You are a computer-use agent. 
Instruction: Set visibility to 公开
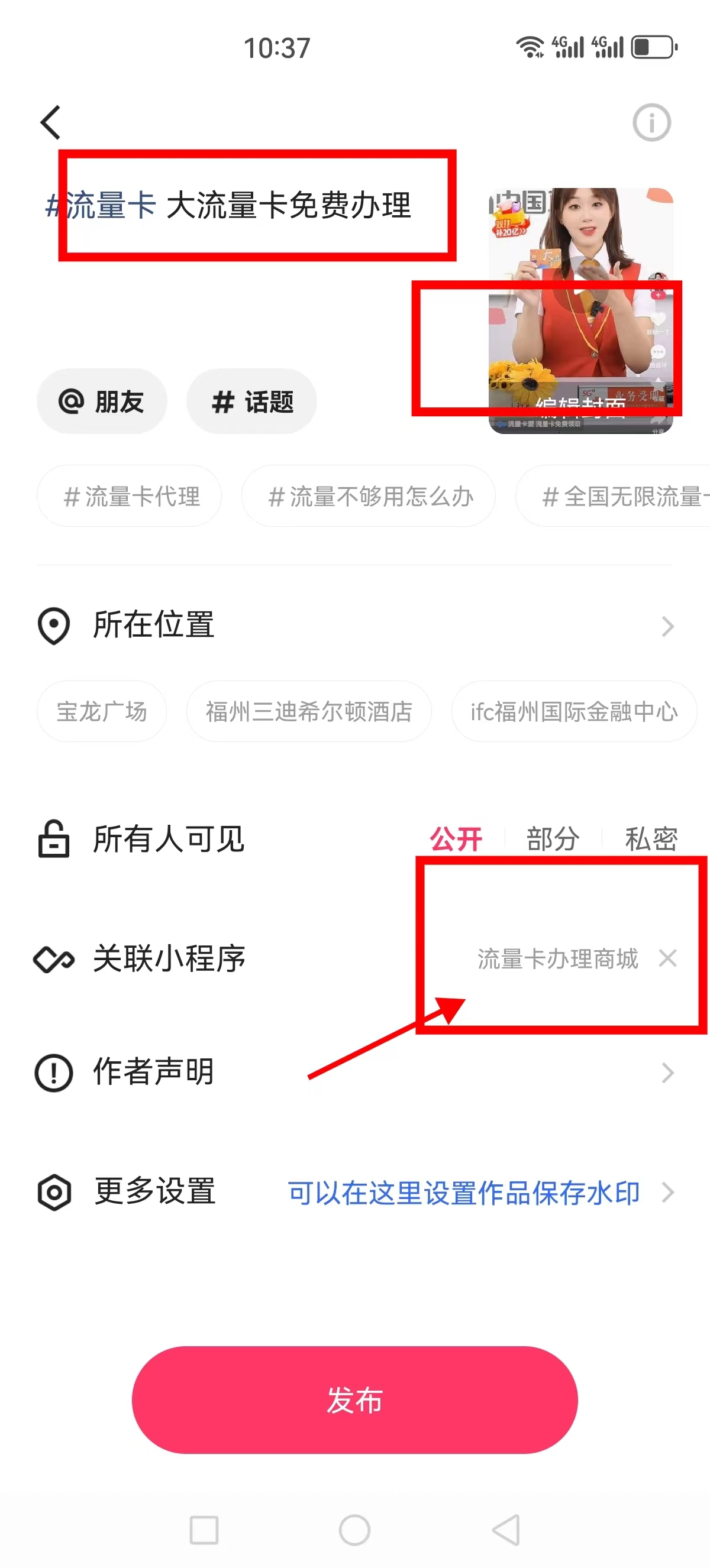pos(456,840)
